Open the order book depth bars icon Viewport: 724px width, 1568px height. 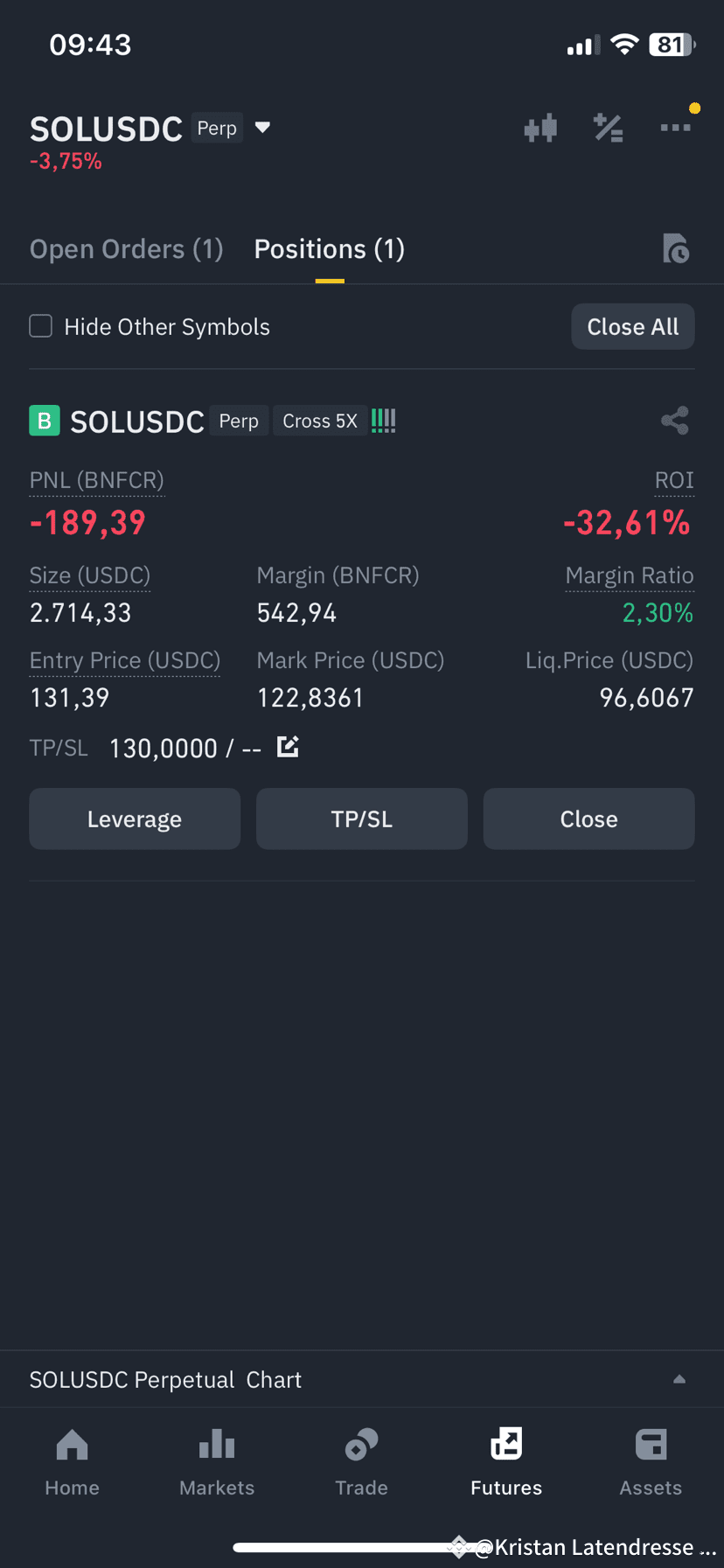point(383,421)
